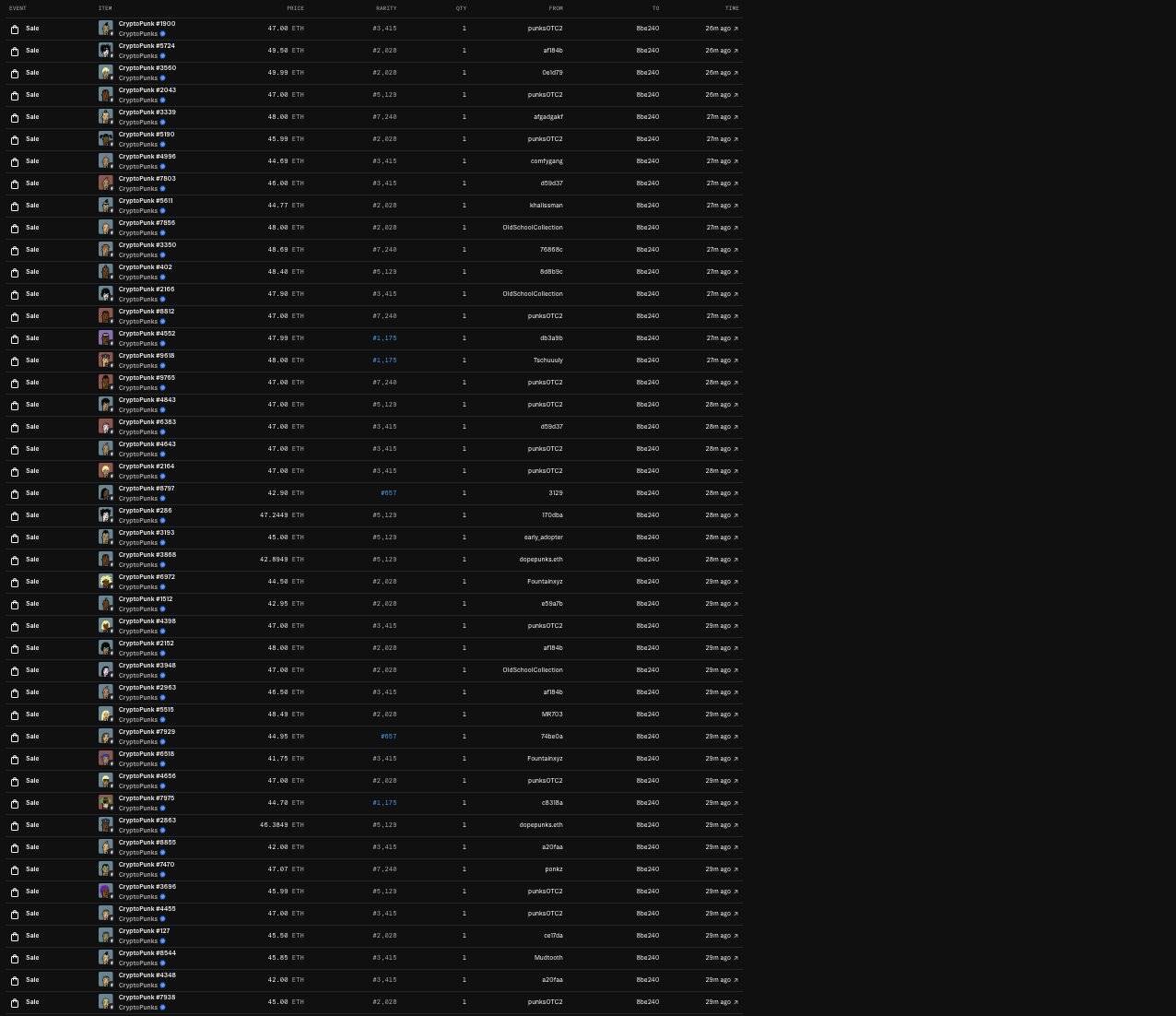Open ponkz seller profile
Image resolution: width=1176 pixels, height=1016 pixels.
[x=553, y=869]
